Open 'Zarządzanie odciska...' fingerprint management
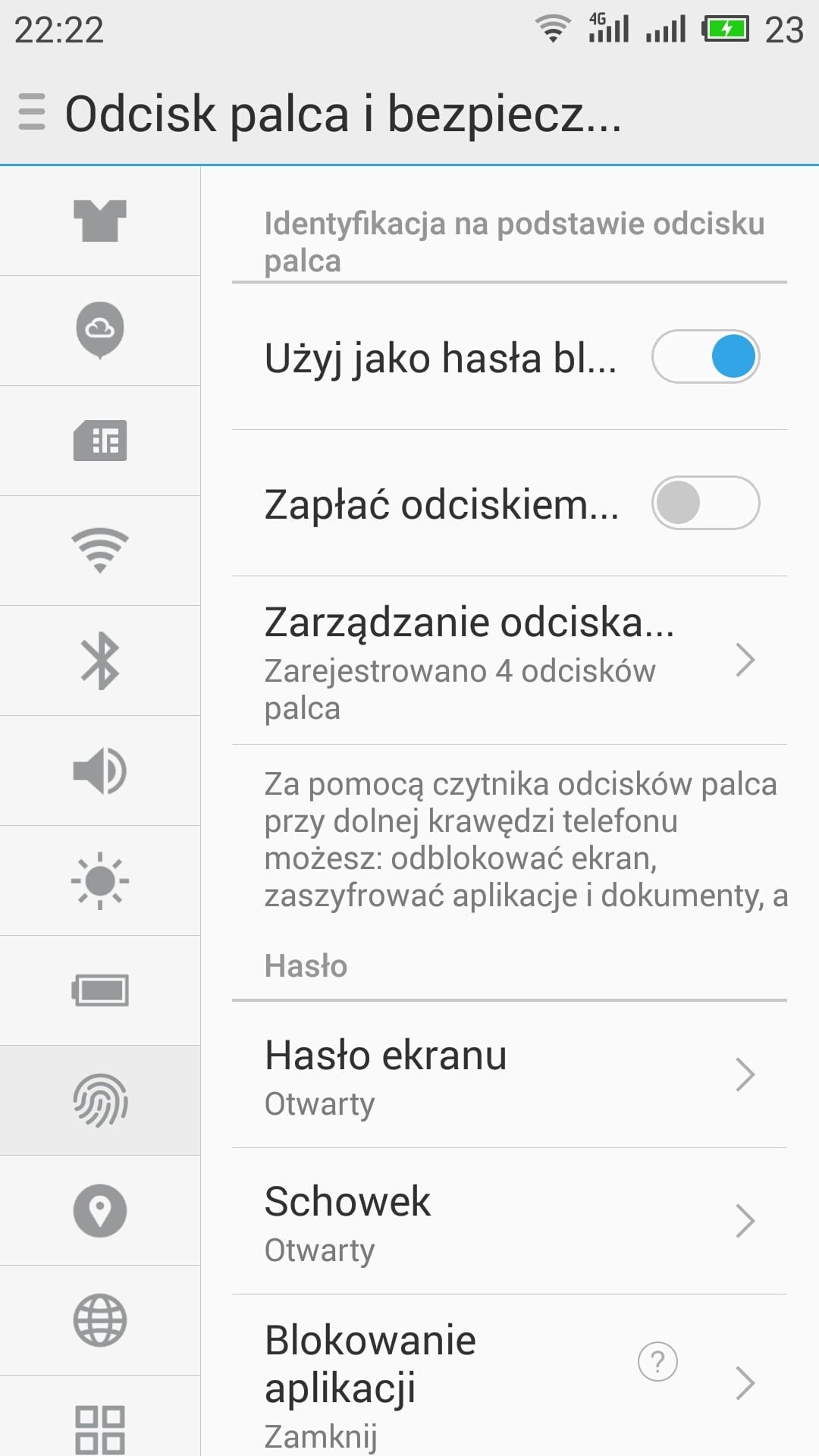The height and width of the screenshot is (1456, 819). (510, 661)
